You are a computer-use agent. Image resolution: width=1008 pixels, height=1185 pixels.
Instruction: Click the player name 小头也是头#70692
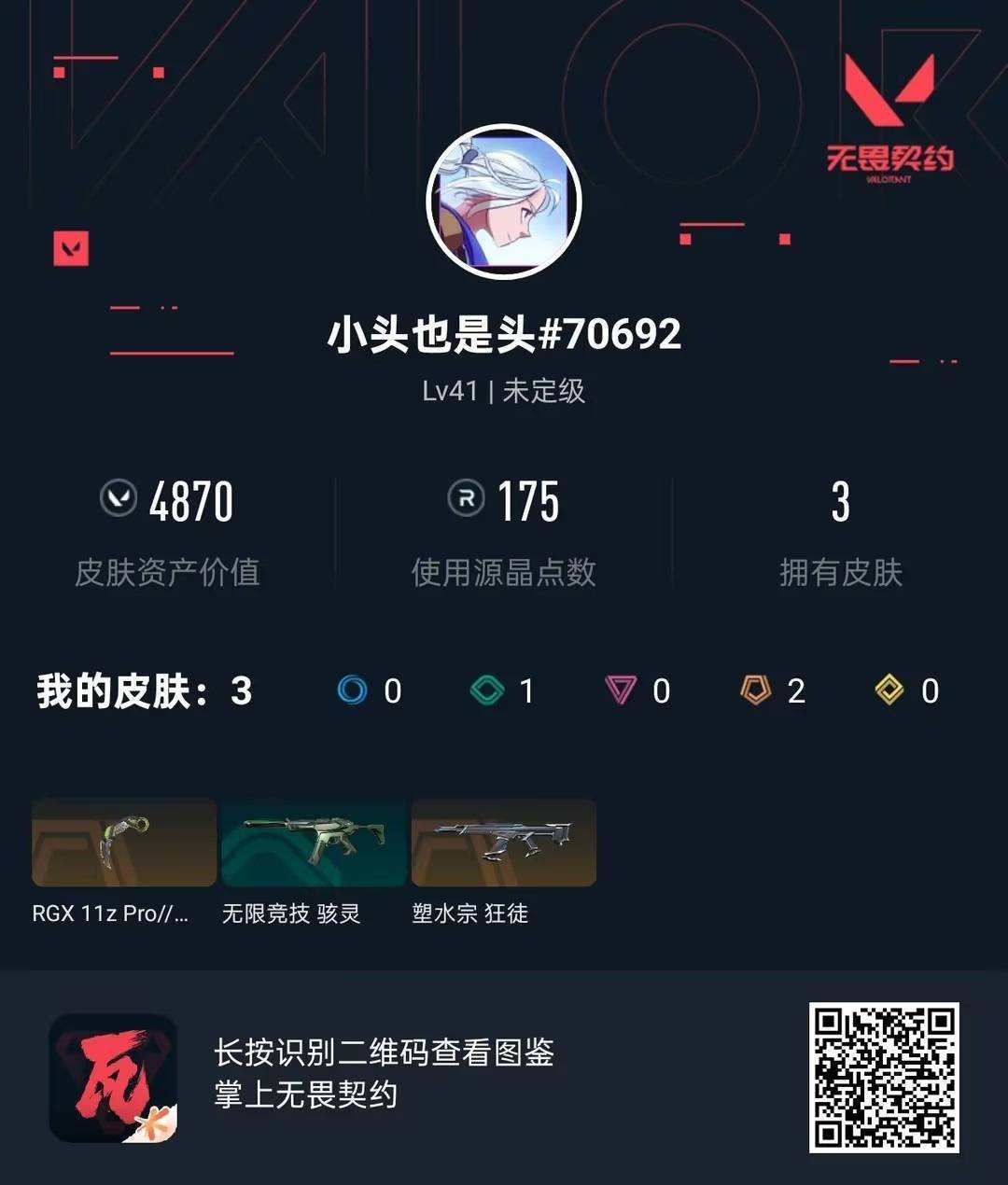tap(504, 333)
